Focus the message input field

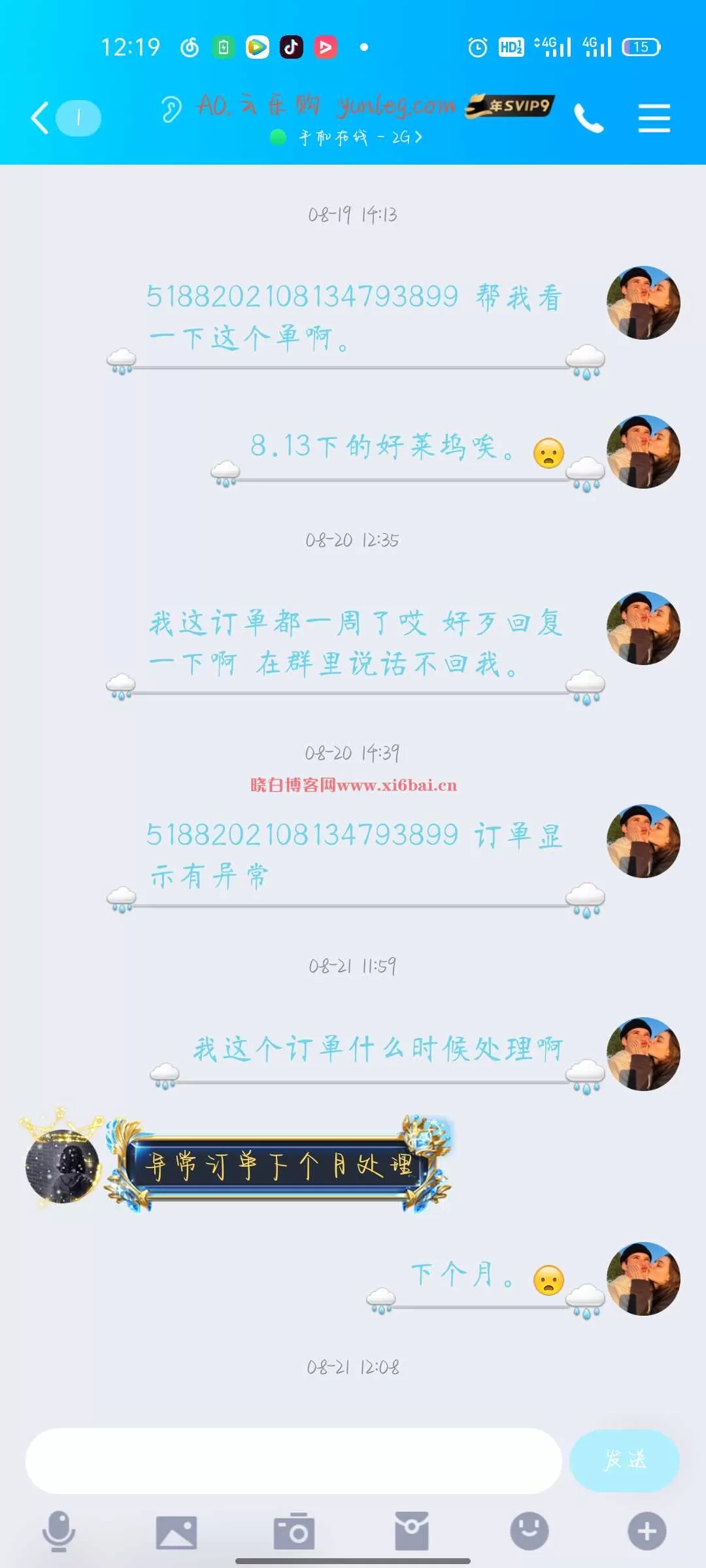point(294,1461)
